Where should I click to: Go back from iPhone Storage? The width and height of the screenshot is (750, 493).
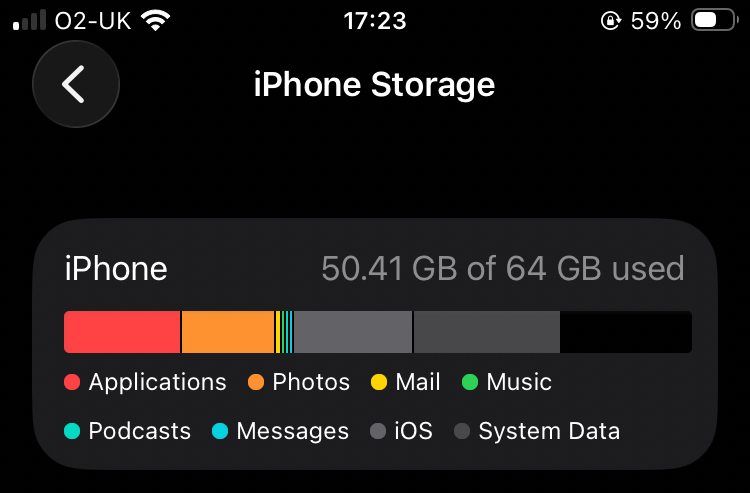(x=75, y=85)
